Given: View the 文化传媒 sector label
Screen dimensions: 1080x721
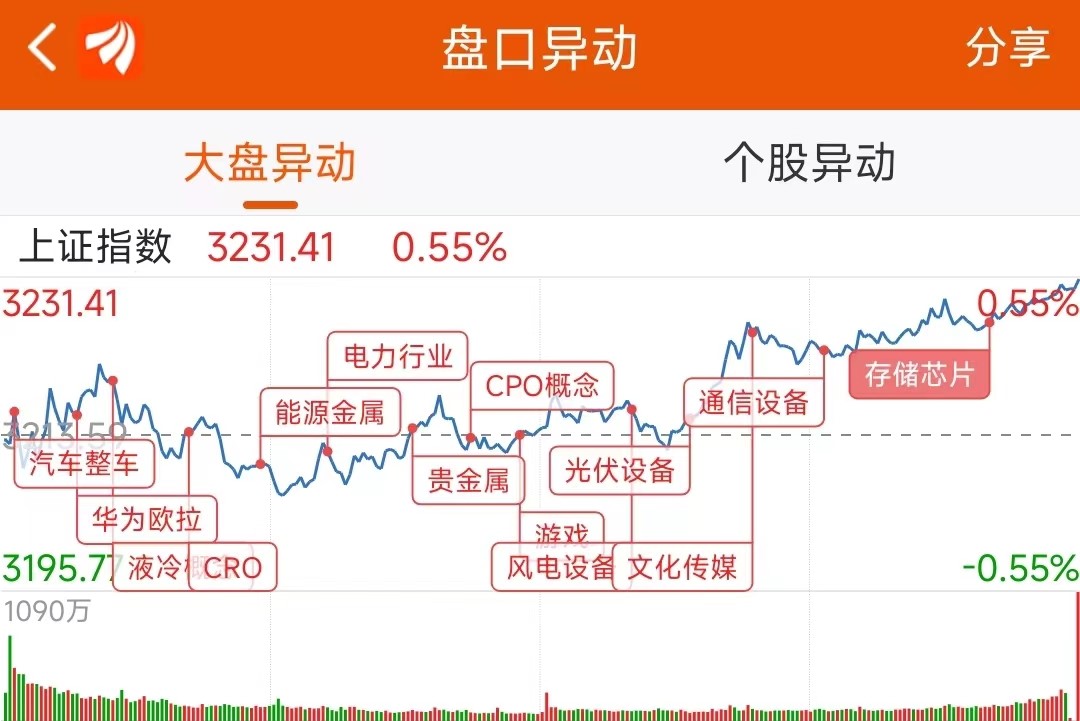Looking at the screenshot, I should click(682, 568).
